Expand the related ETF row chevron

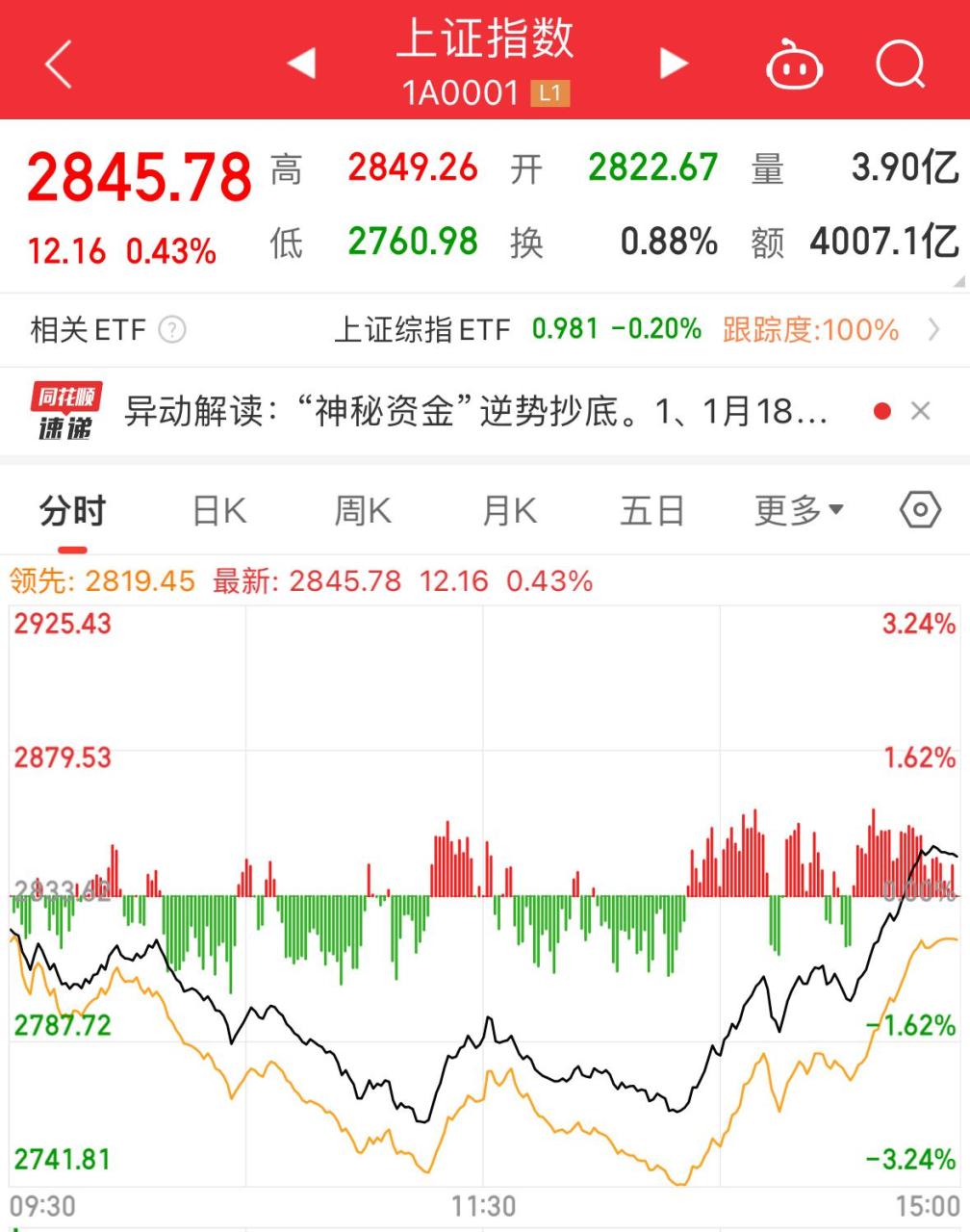click(932, 330)
